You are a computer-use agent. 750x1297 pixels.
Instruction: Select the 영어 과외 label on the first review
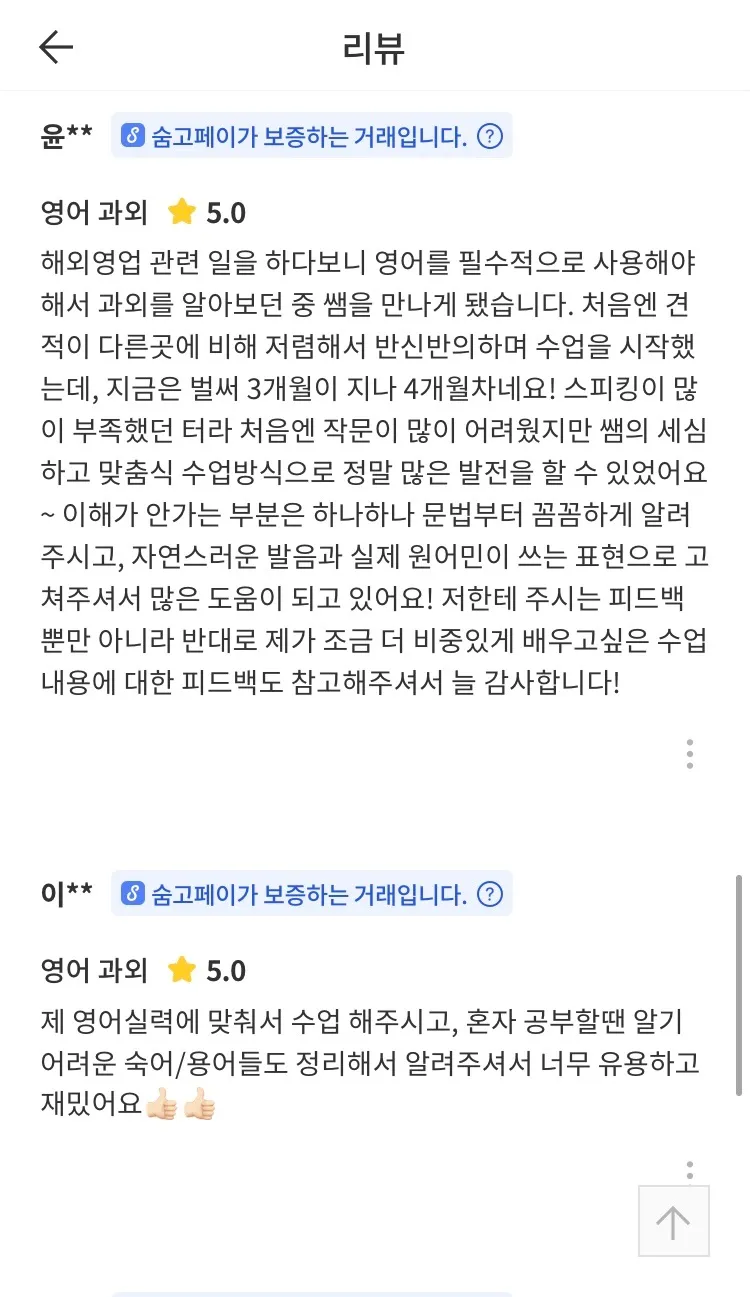coord(94,212)
